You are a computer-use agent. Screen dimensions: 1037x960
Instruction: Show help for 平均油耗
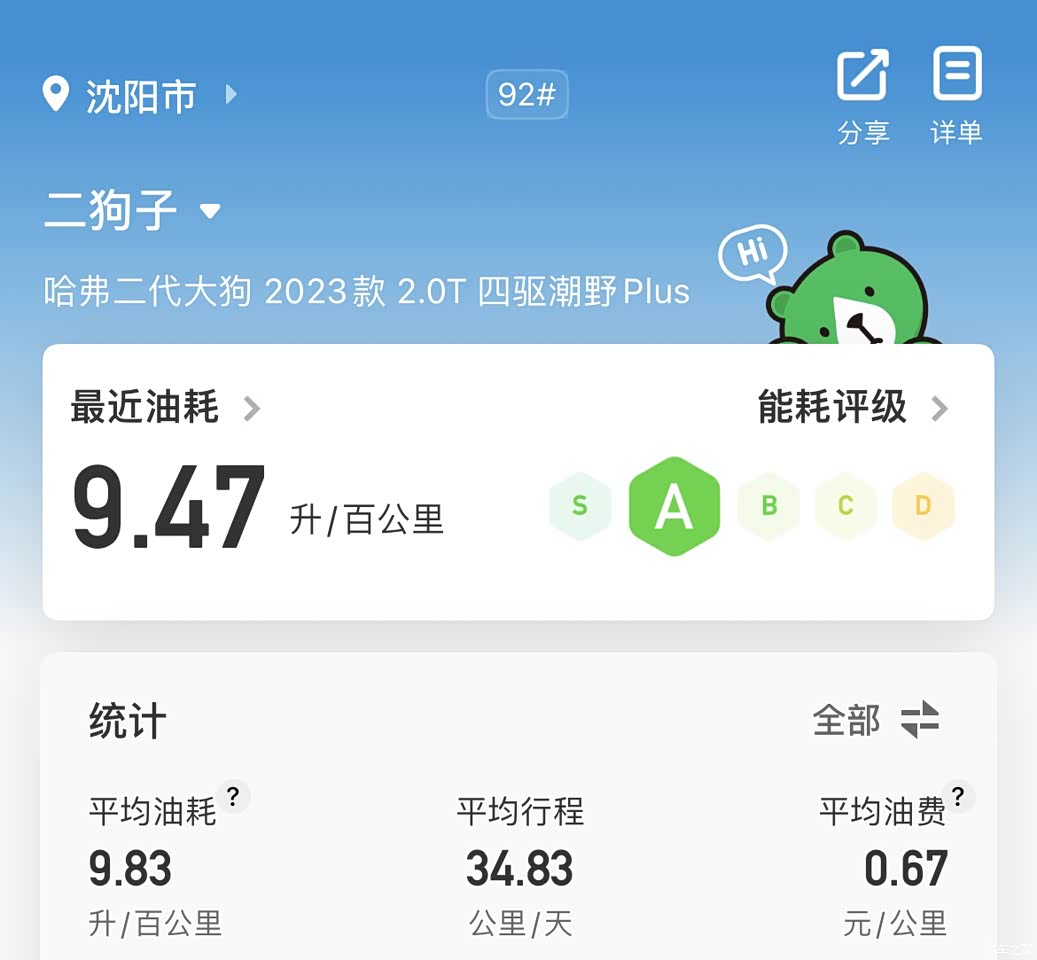pos(233,796)
